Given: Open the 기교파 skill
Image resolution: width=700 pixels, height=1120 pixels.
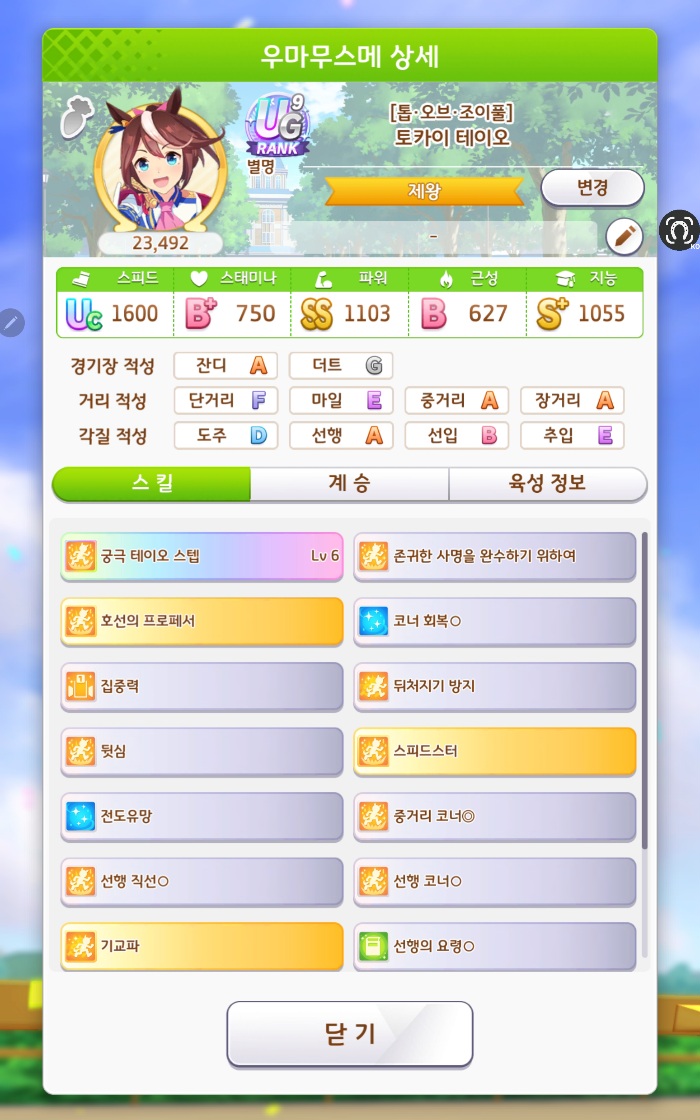Looking at the screenshot, I should coord(202,946).
